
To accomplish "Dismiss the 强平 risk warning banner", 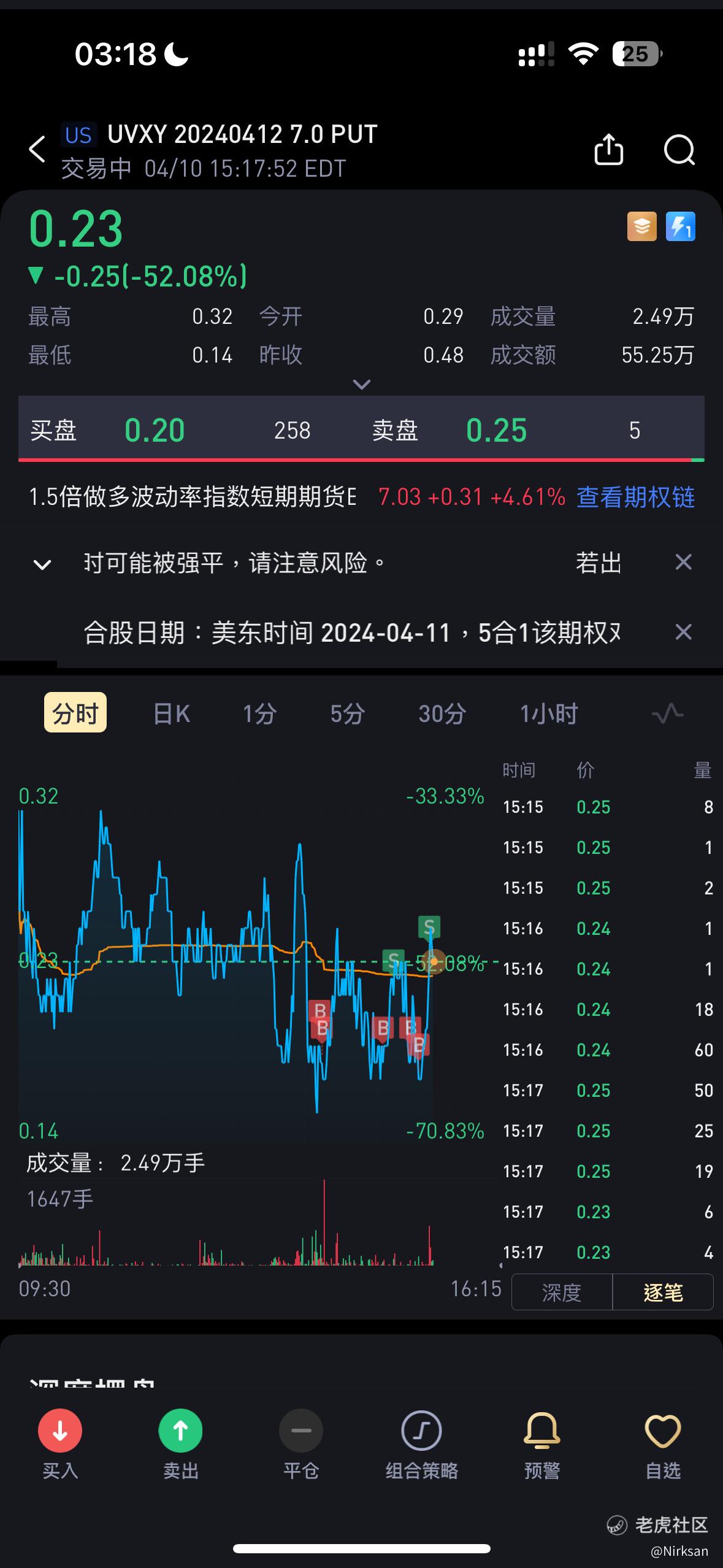I will pos(683,562).
